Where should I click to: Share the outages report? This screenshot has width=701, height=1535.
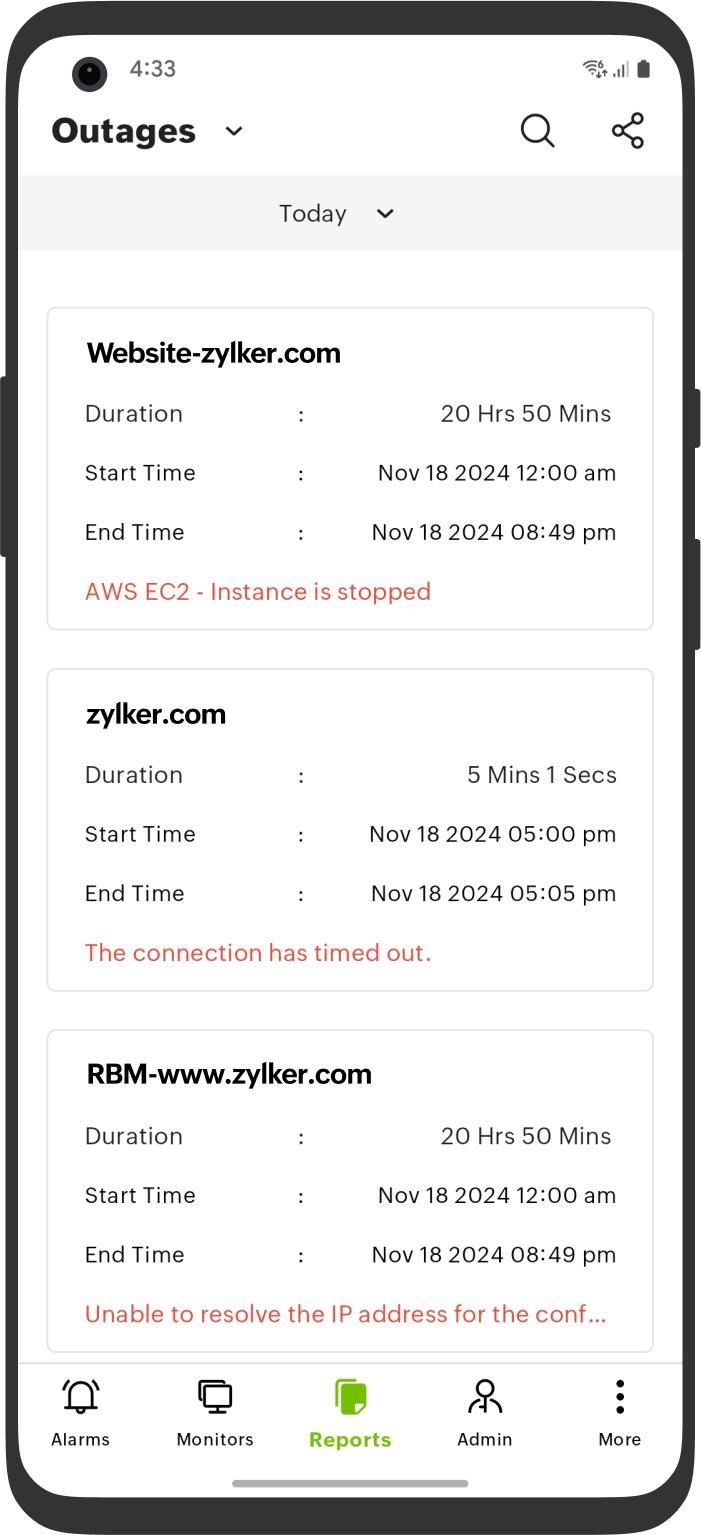(x=627, y=131)
